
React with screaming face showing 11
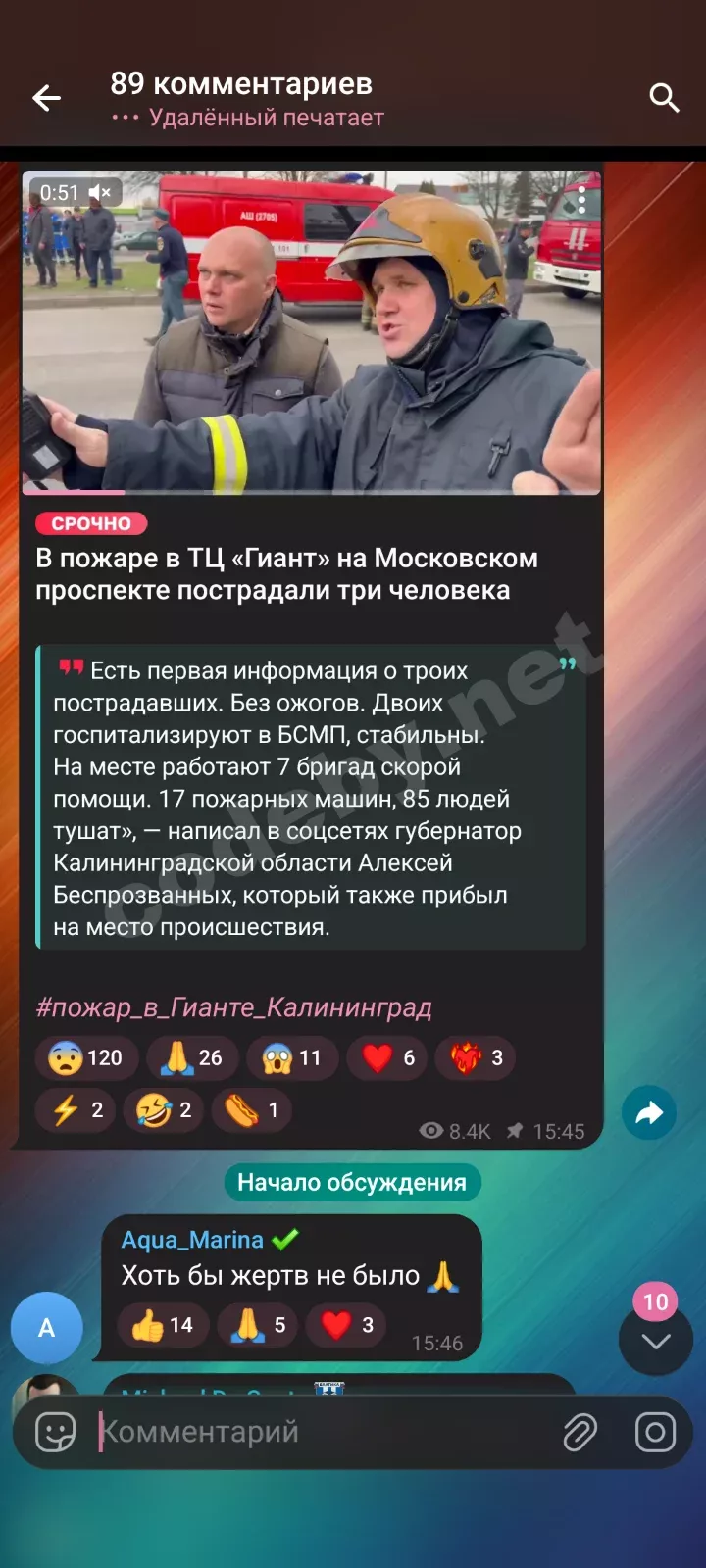pyautogui.click(x=292, y=1057)
